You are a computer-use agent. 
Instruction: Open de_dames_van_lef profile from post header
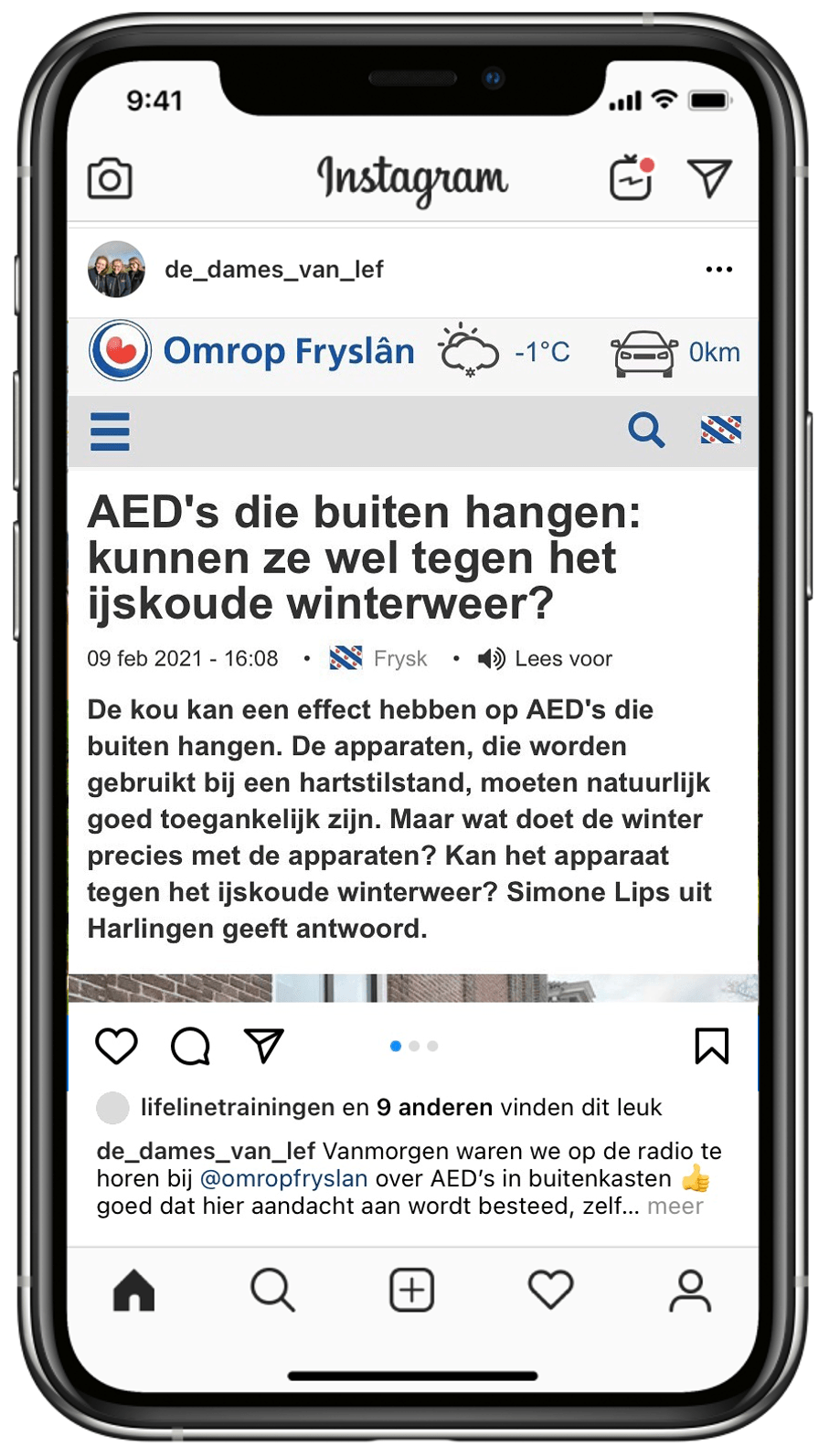[273, 270]
